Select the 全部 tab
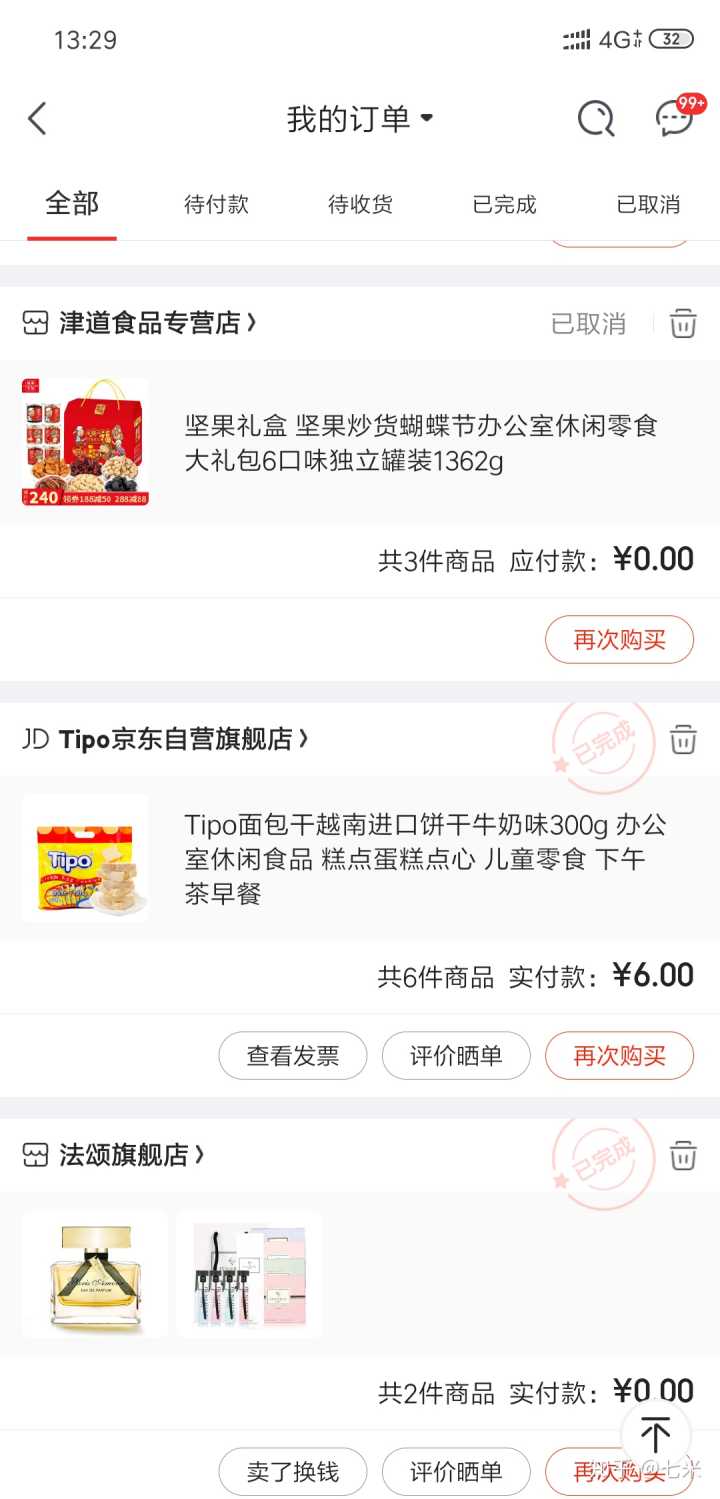This screenshot has height=1499, width=720. click(x=72, y=204)
